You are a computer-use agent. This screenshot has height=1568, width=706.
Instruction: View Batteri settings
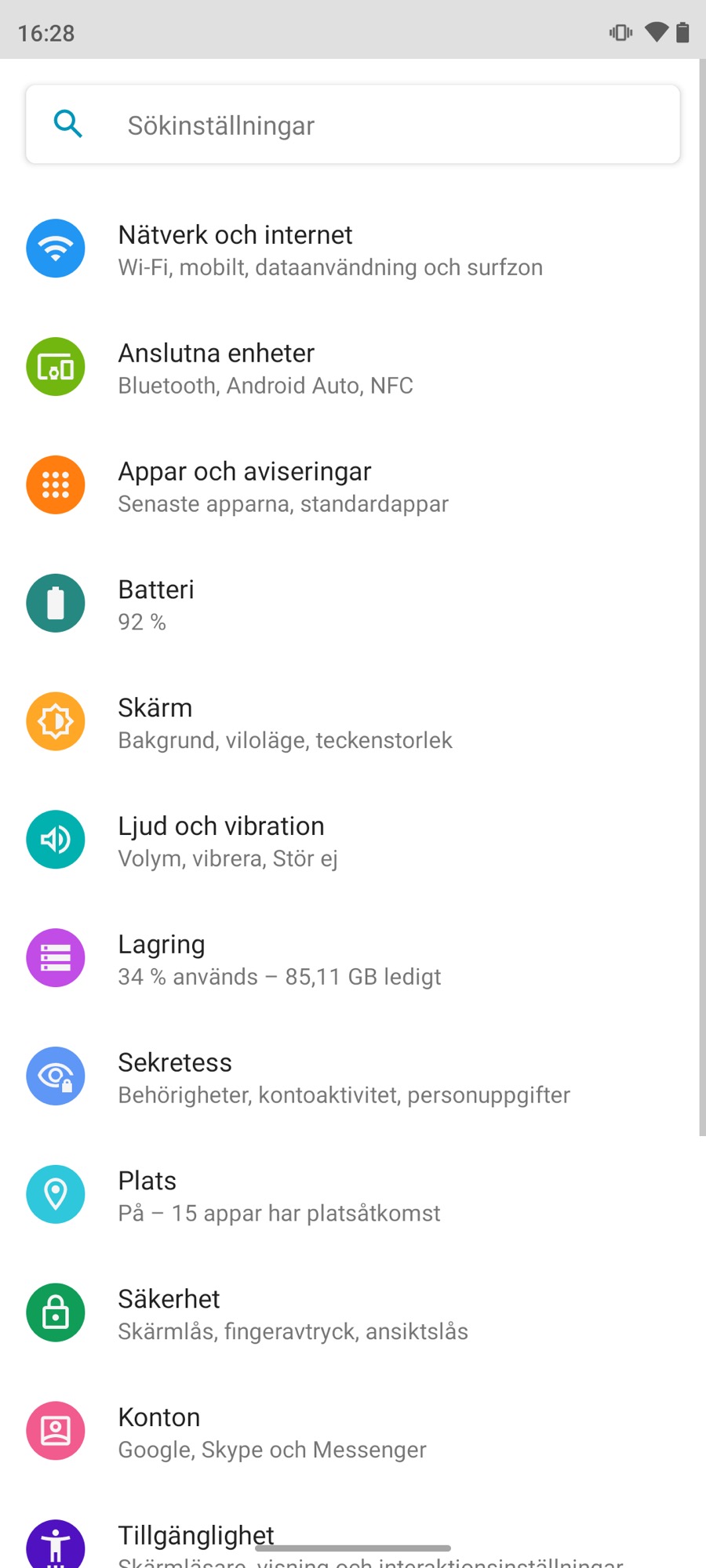[157, 604]
